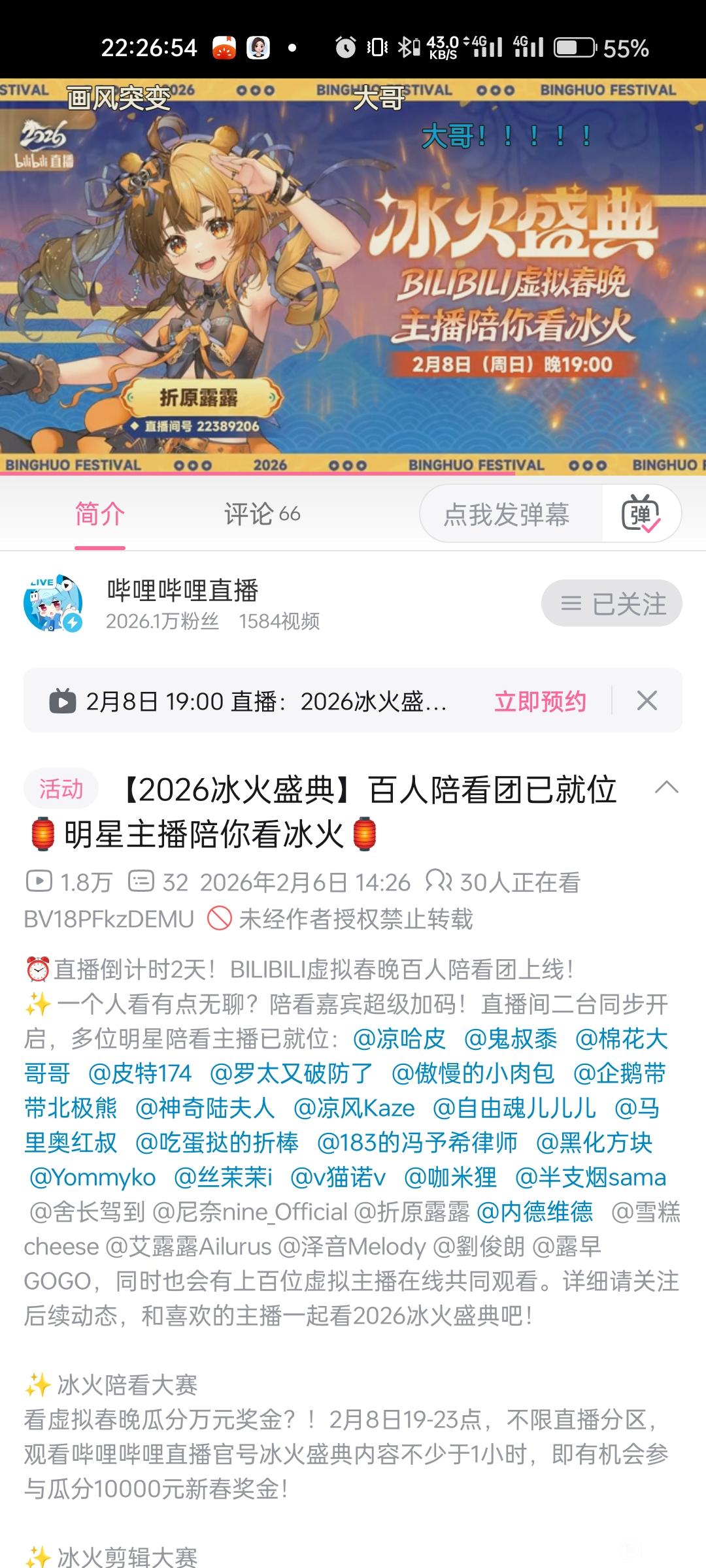Dismiss the livestream reservation banner
Screen dimensions: 706x1568
pos(647,700)
